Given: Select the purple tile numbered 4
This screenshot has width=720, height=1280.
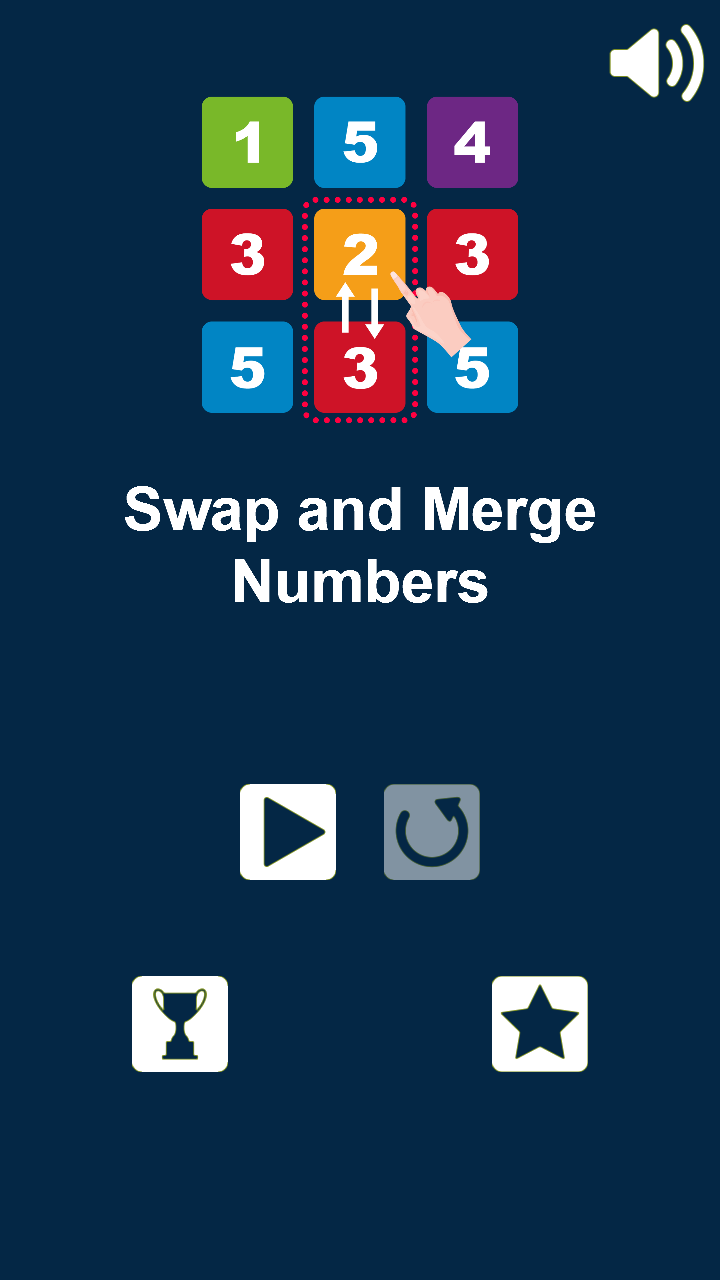Looking at the screenshot, I should tap(472, 142).
